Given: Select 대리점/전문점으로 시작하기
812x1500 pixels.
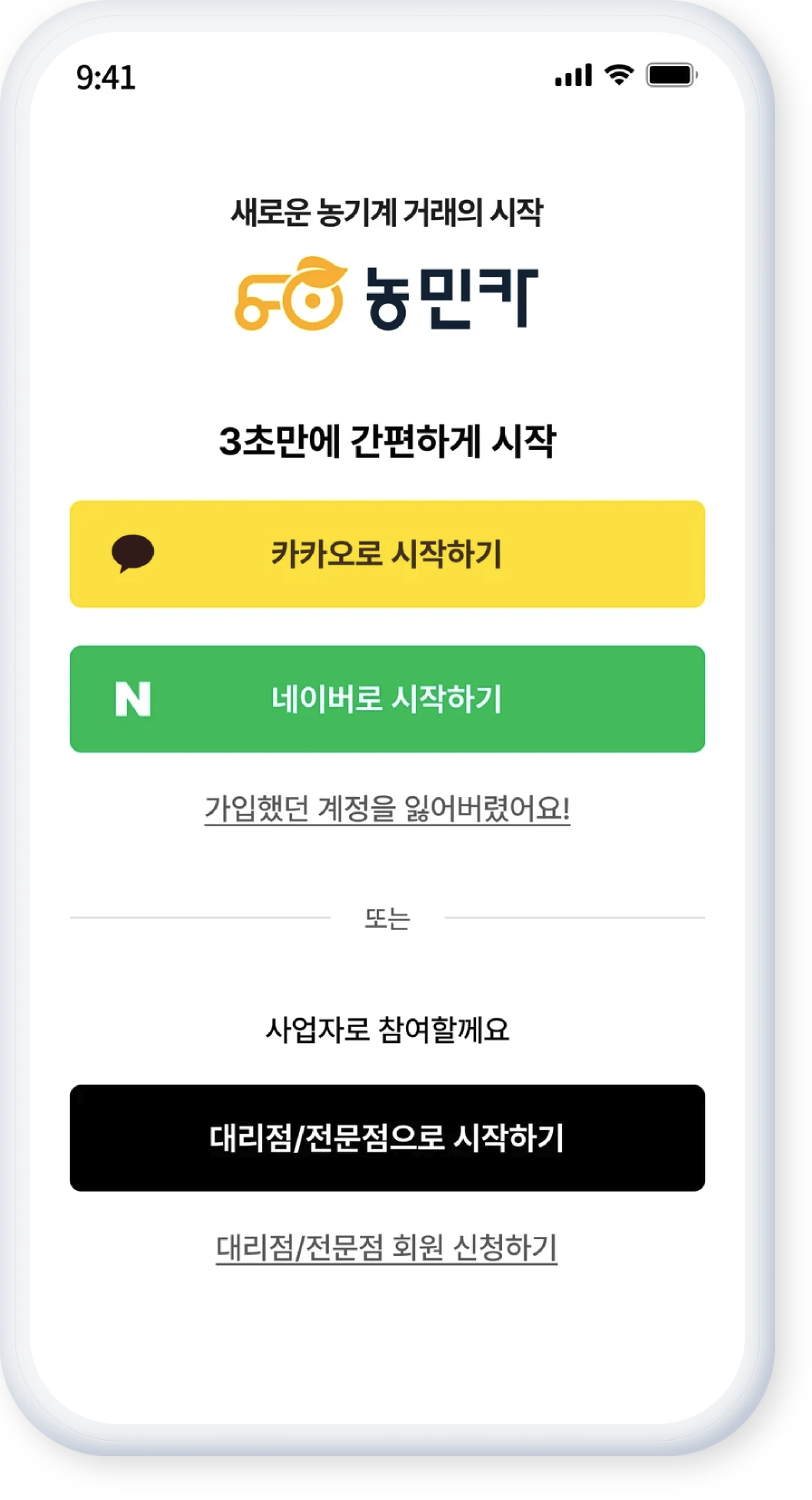Looking at the screenshot, I should point(387,1138).
